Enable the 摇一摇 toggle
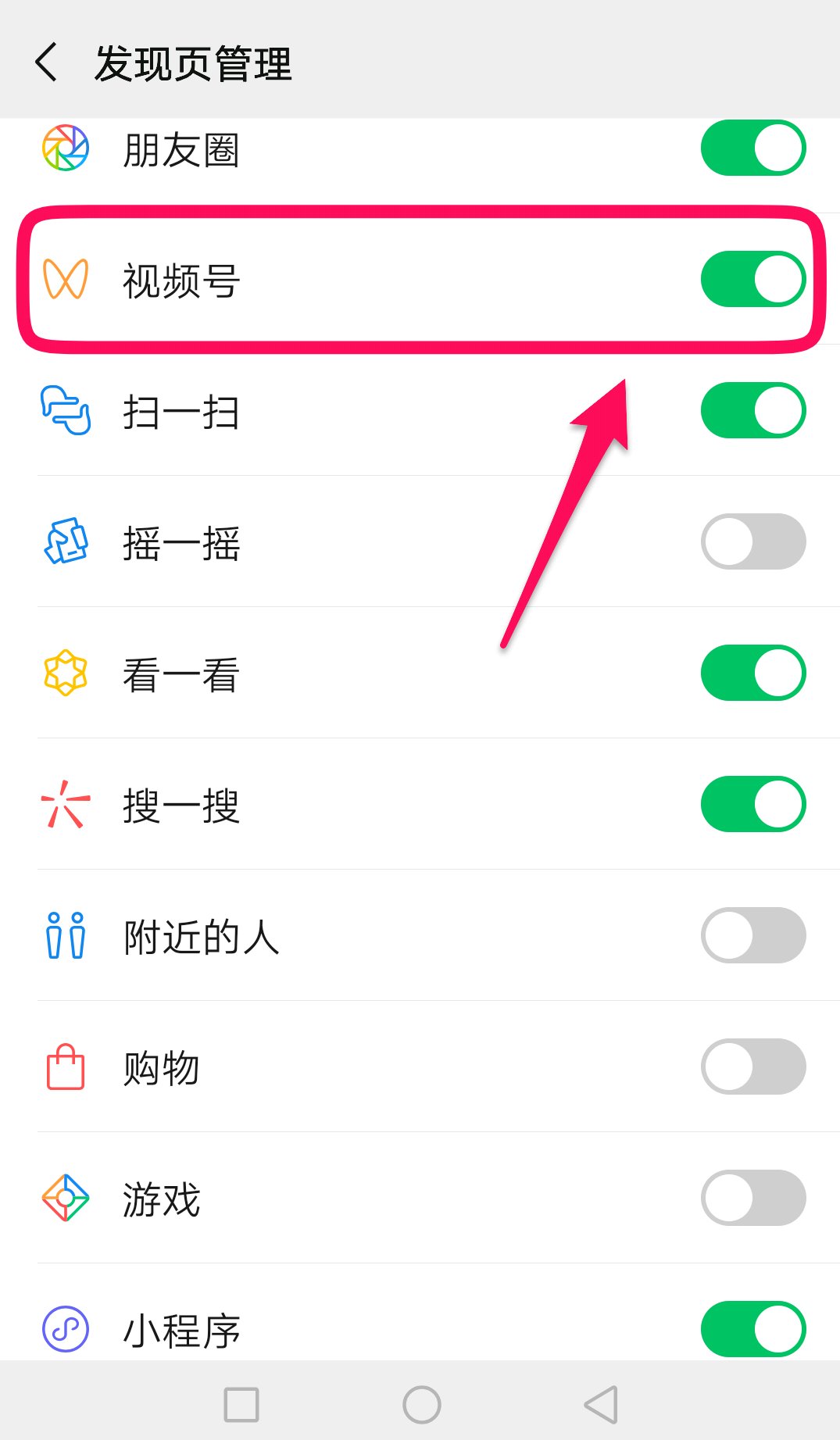840x1440 pixels. click(753, 541)
